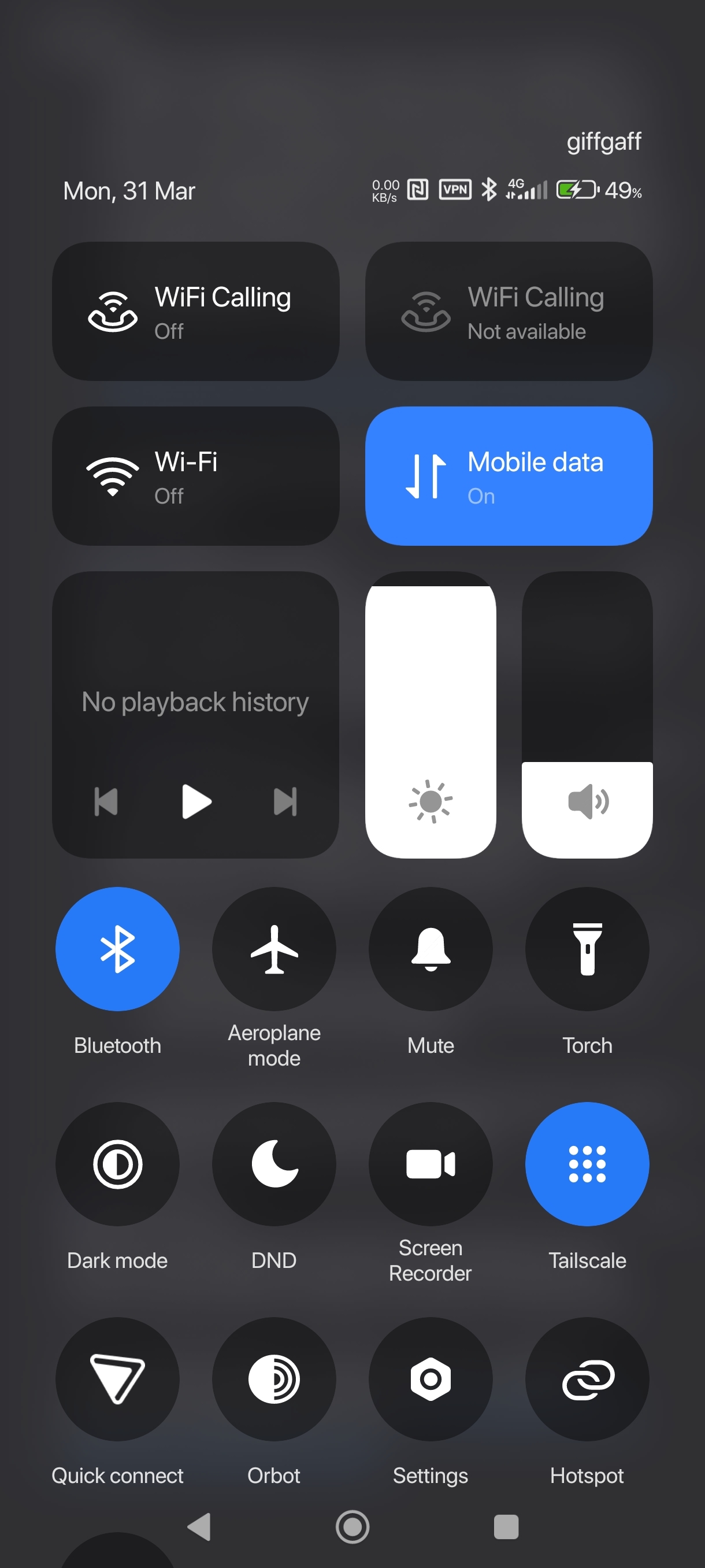Turn off Tailscale
The height and width of the screenshot is (1568, 705).
[587, 1164]
